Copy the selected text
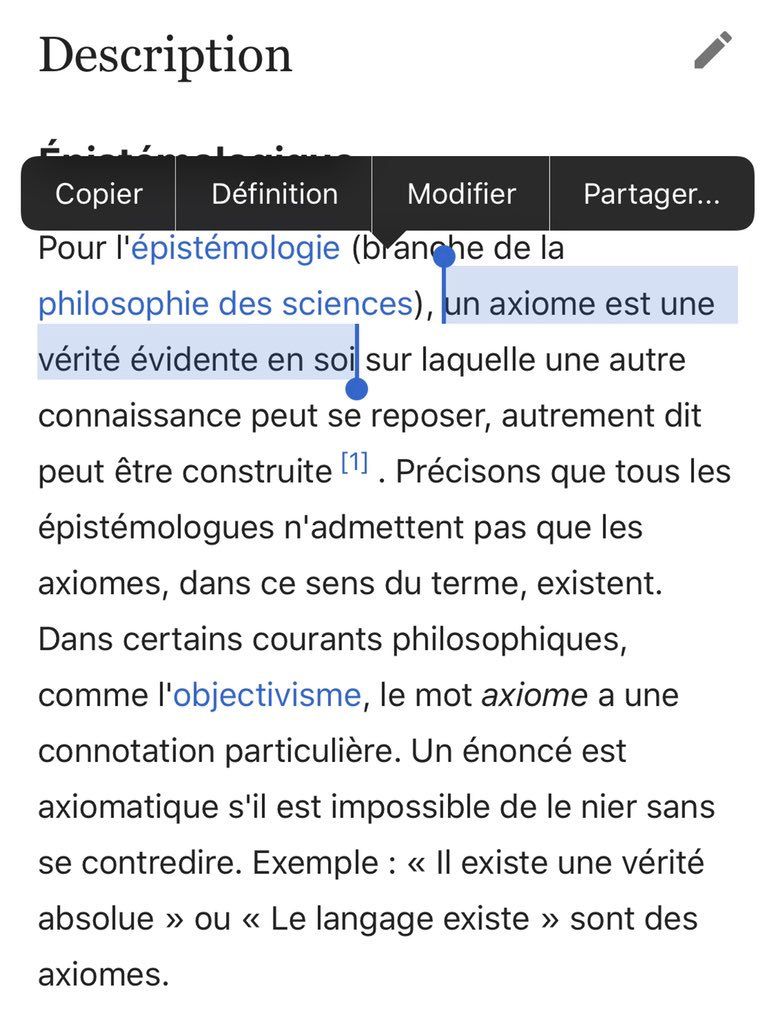Screen dimensions: 762x1024 (98, 194)
